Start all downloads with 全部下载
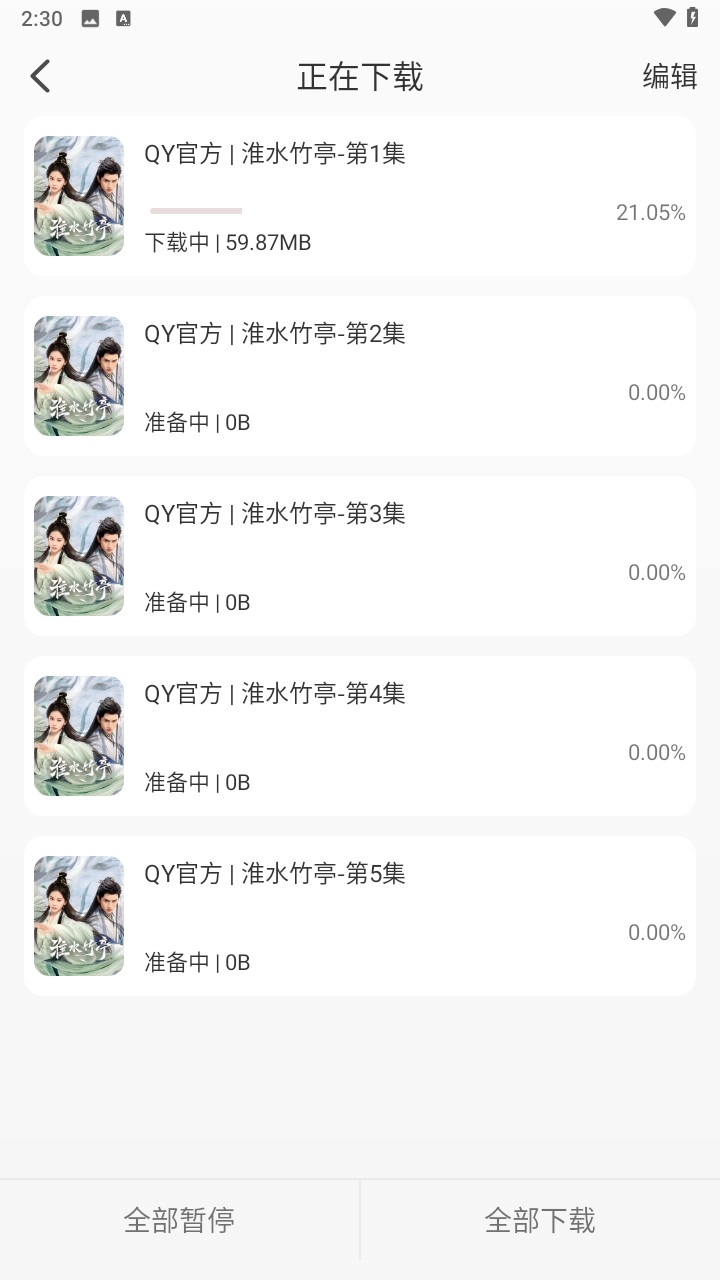This screenshot has height=1280, width=720. click(540, 1220)
